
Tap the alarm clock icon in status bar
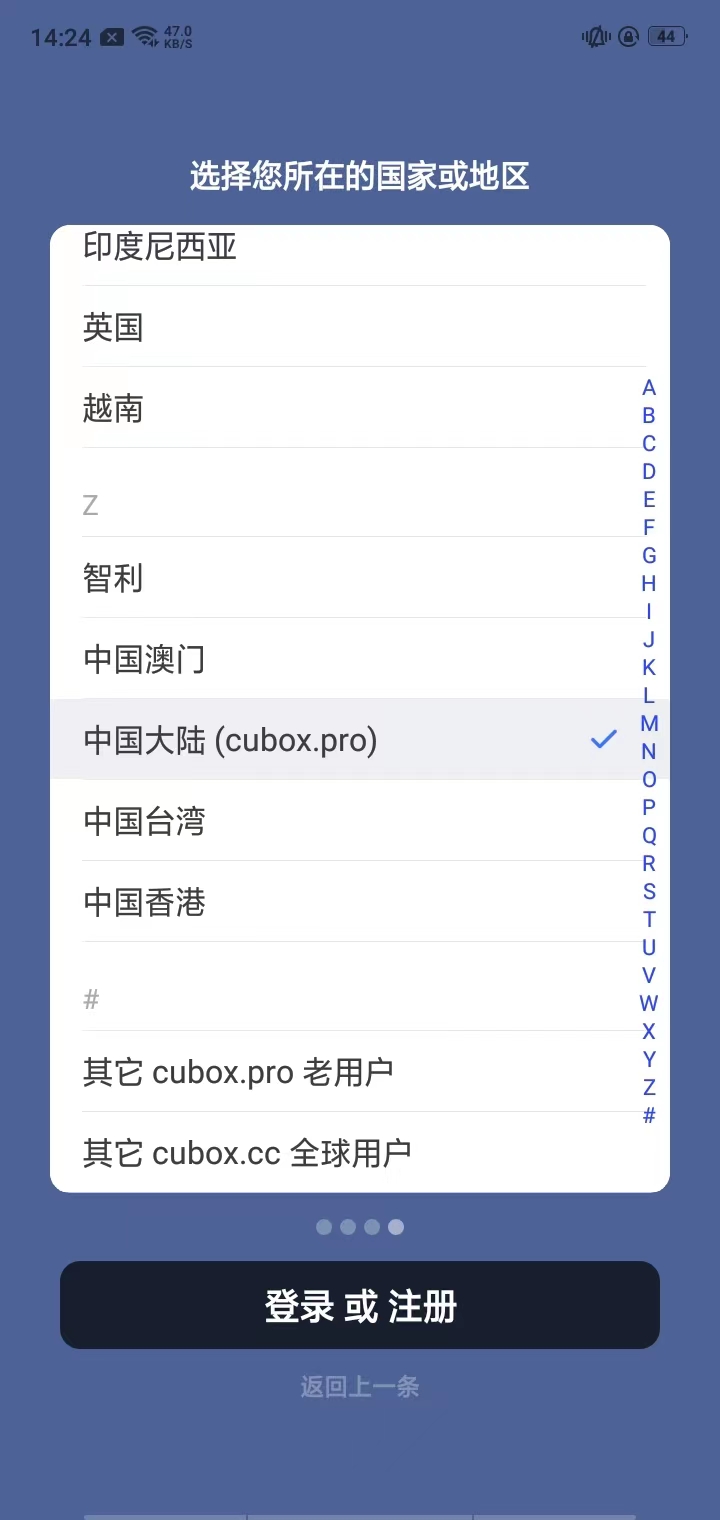click(627, 36)
